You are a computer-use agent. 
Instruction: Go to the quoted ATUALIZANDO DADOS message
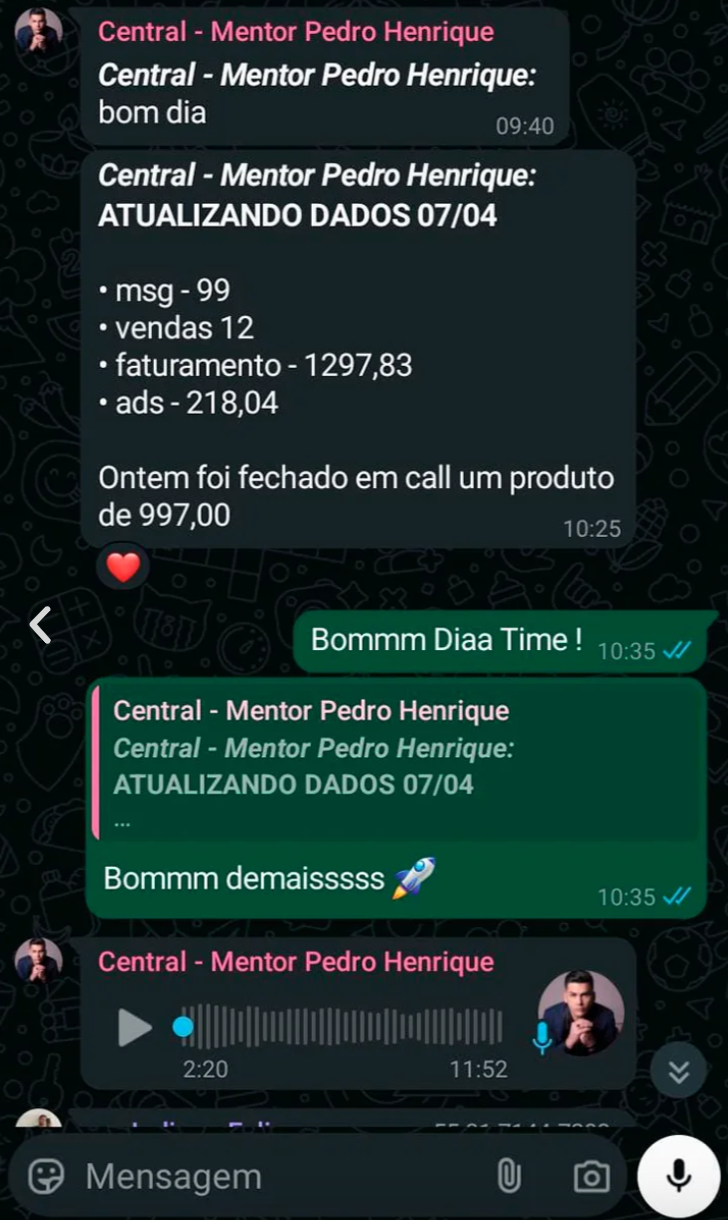(x=395, y=762)
